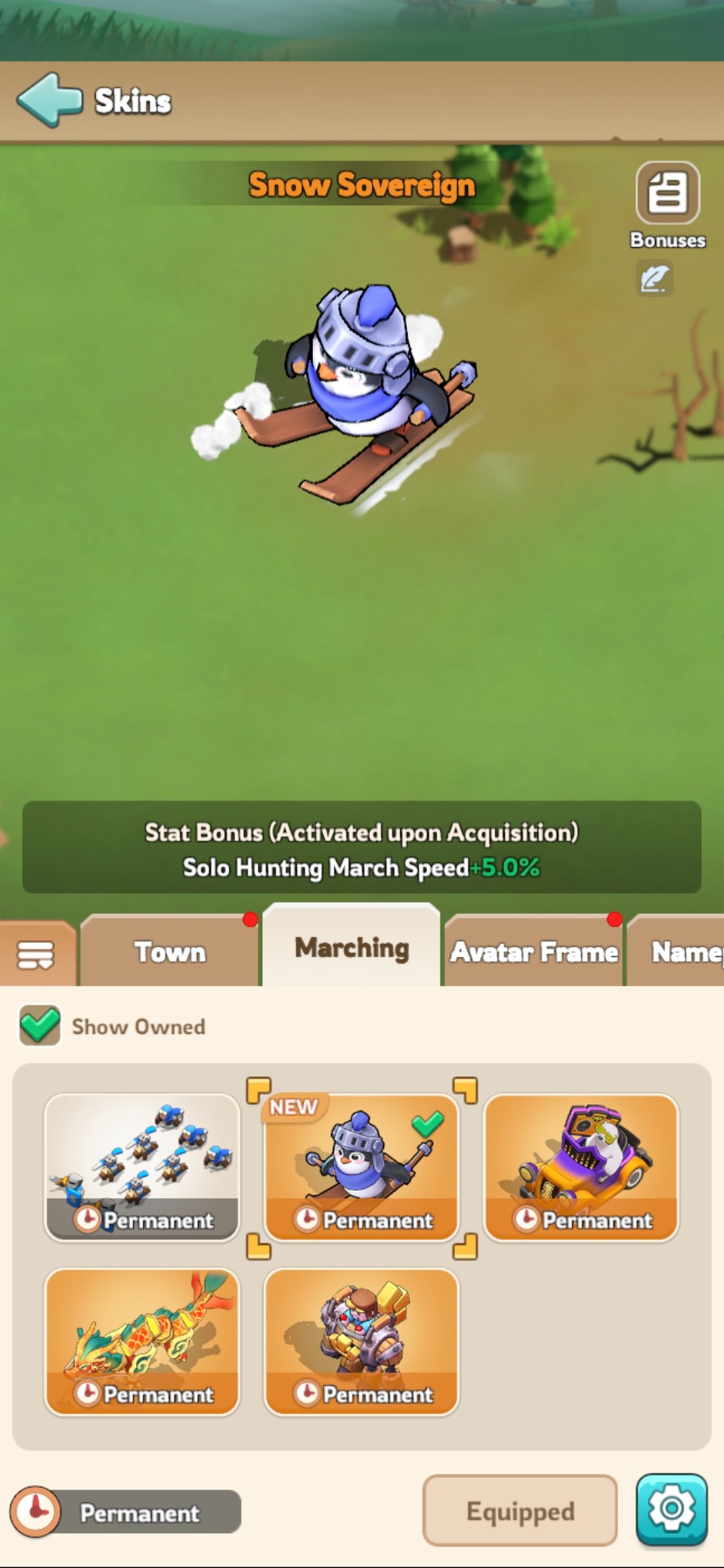Select the penguin skier skin marked NEW
Screen dimensions: 724x1568
click(362, 1167)
